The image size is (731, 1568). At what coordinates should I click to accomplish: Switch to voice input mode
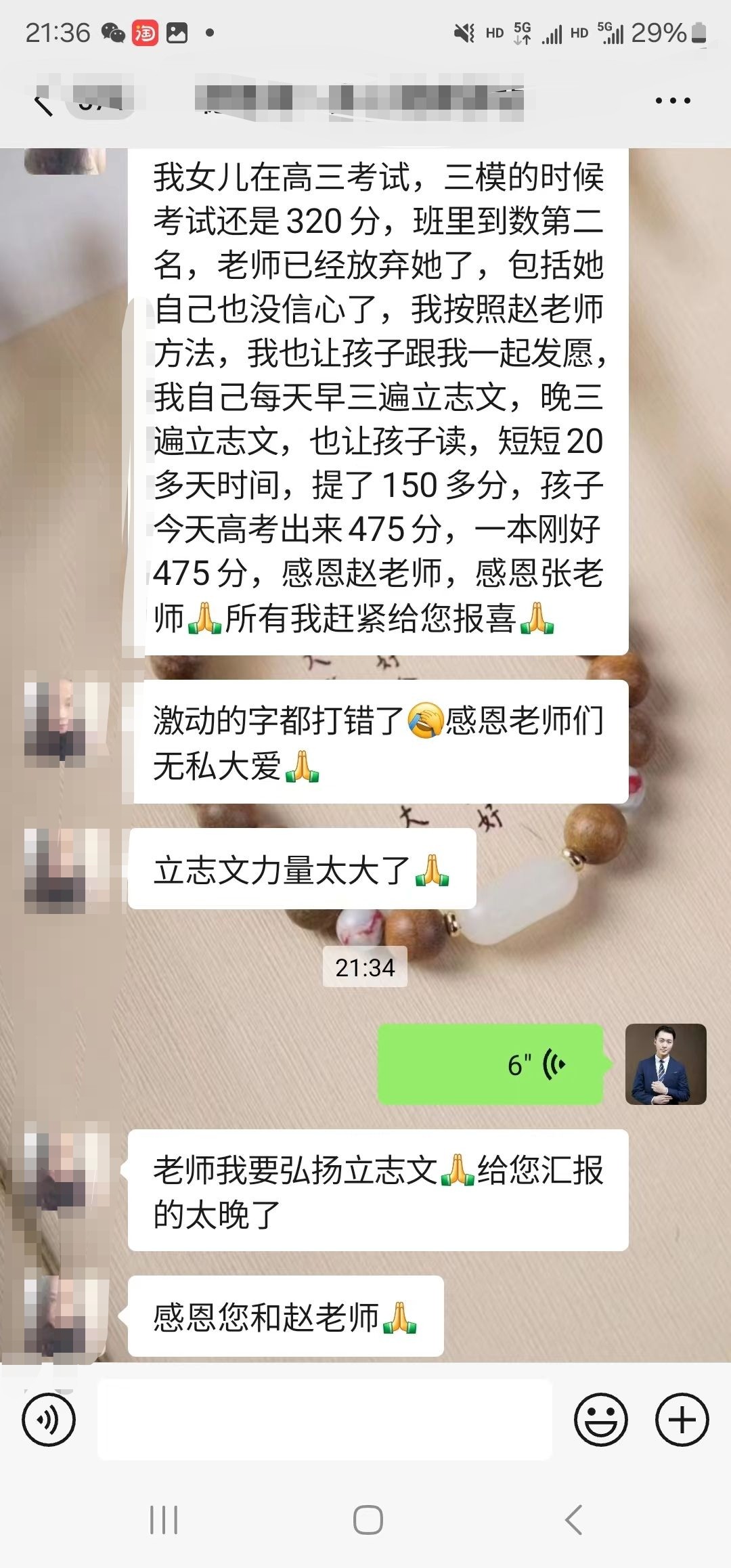(x=49, y=1420)
